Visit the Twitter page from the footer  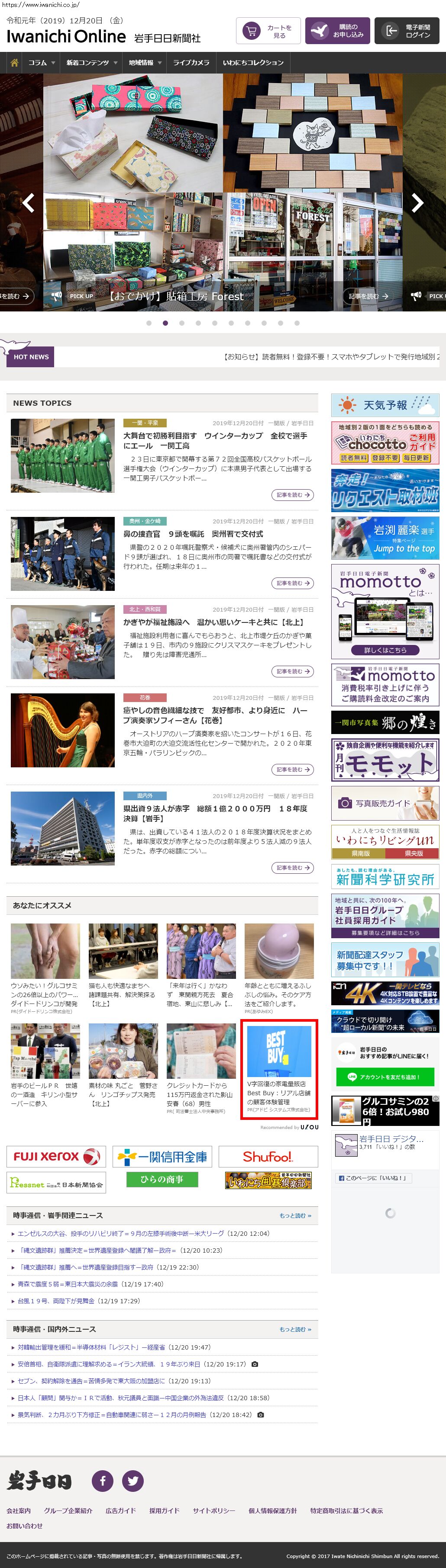133,1480
